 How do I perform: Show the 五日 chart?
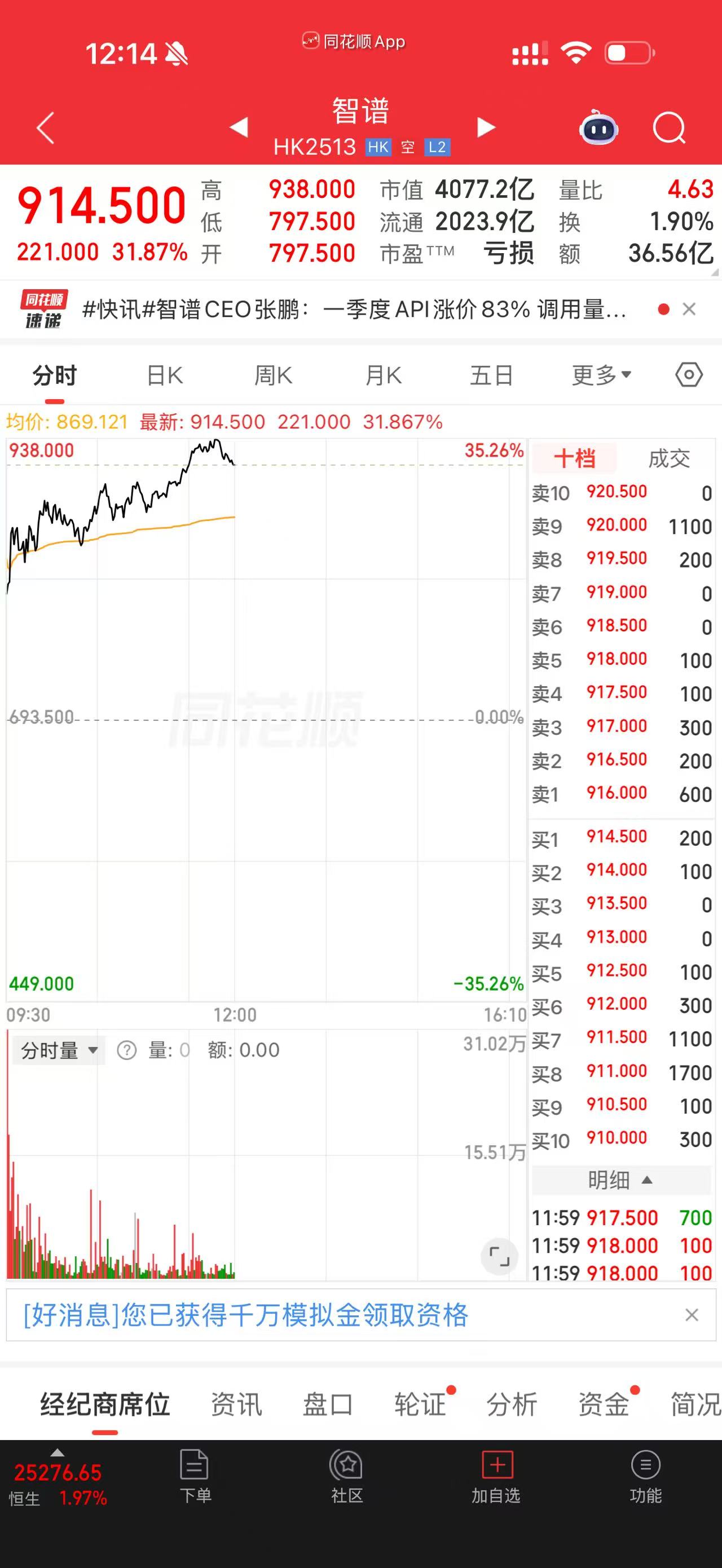pos(491,376)
